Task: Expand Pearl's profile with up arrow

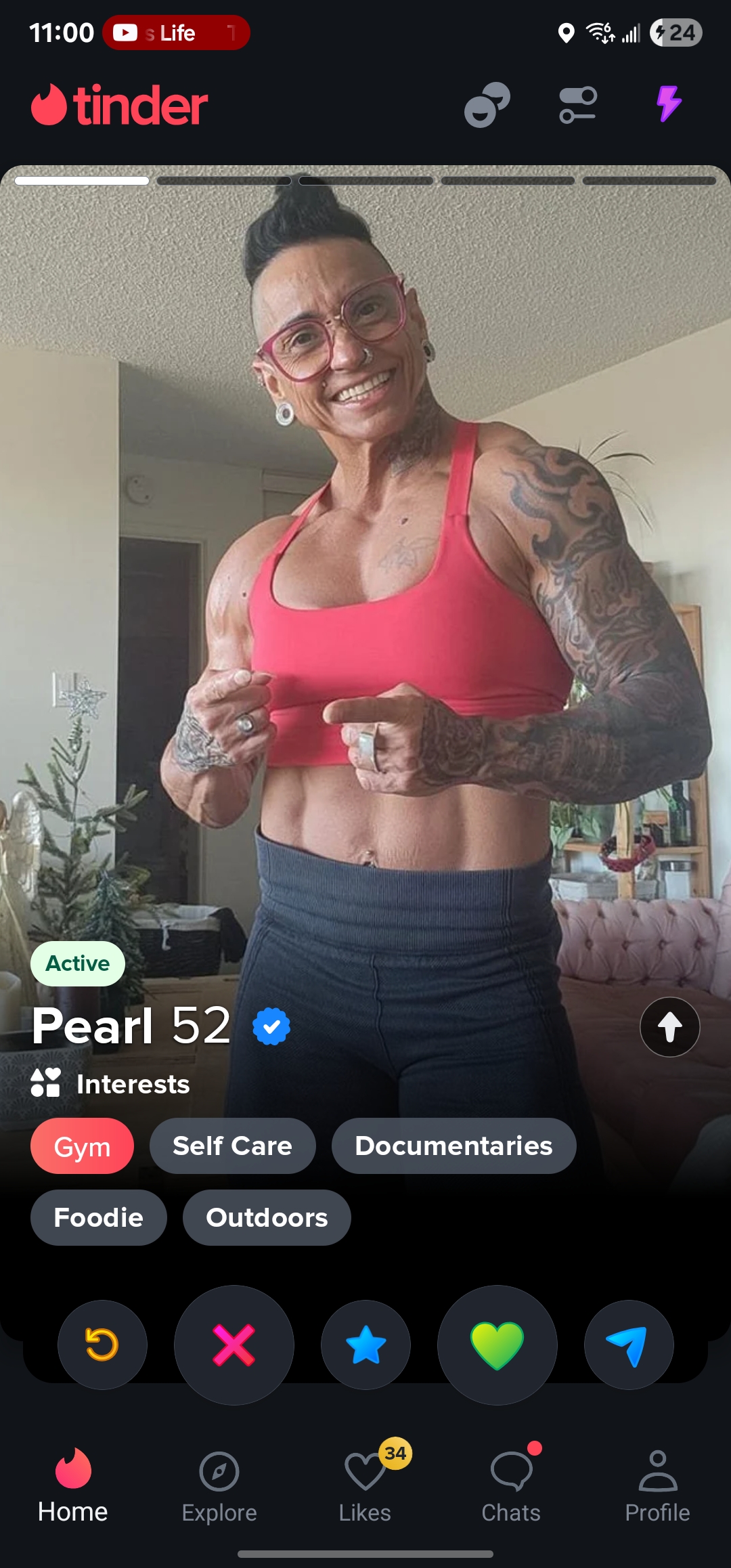Action: tap(669, 1027)
